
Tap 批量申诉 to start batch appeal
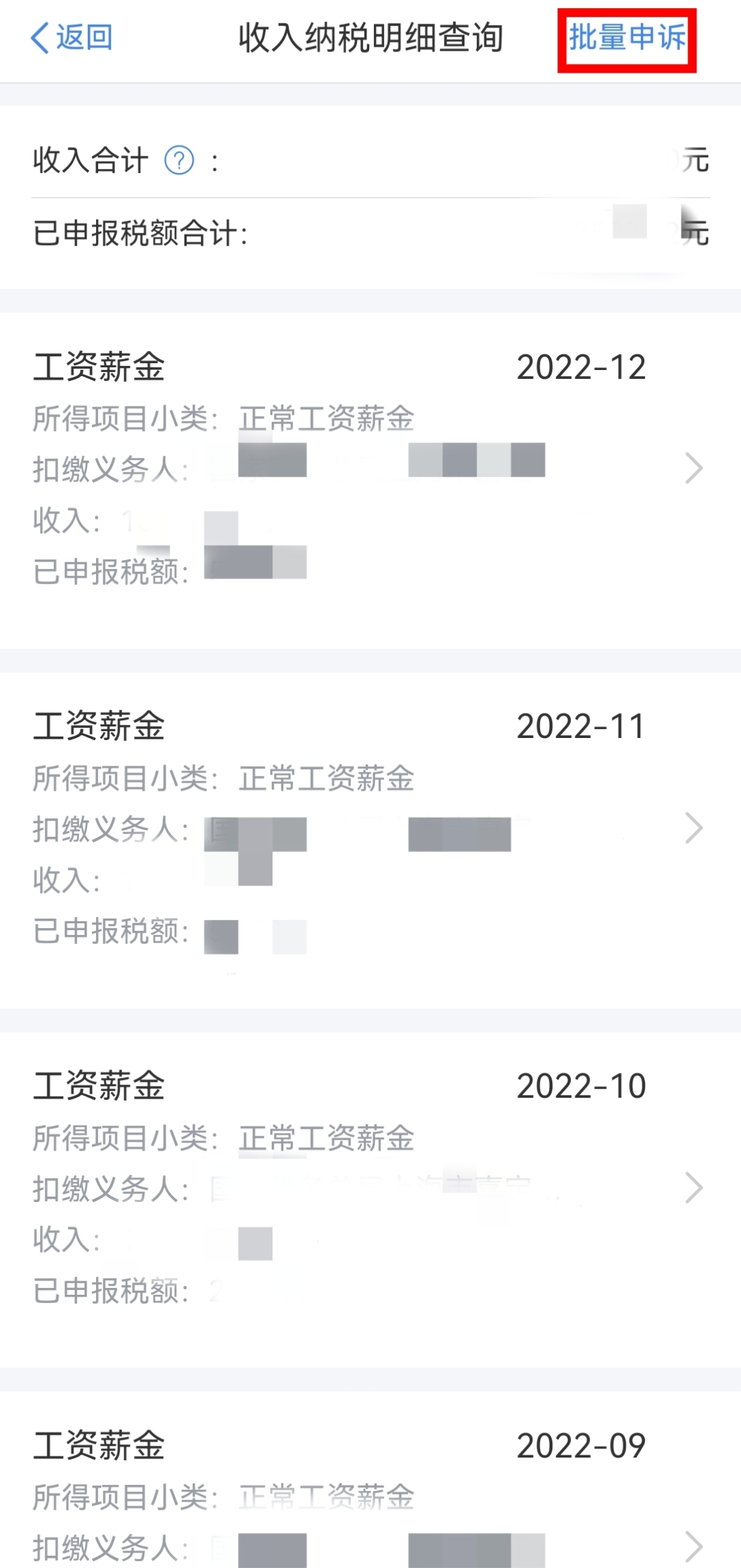coord(626,38)
